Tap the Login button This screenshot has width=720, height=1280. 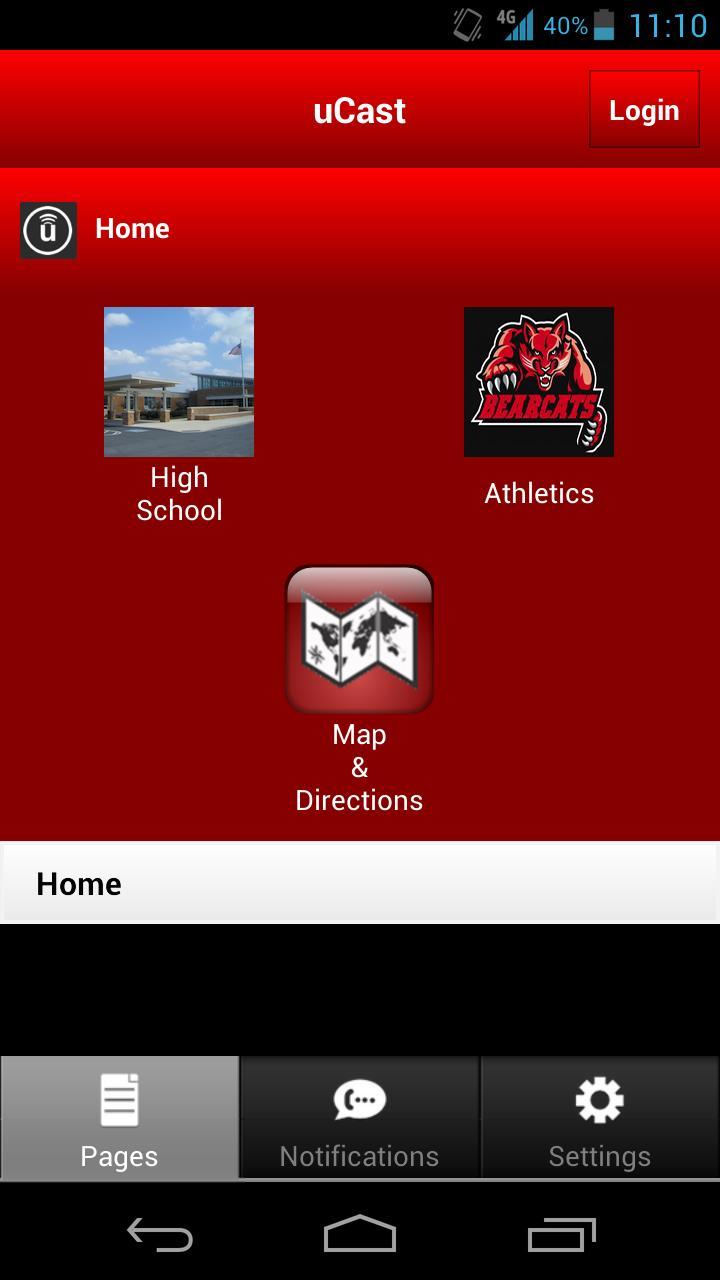(644, 110)
